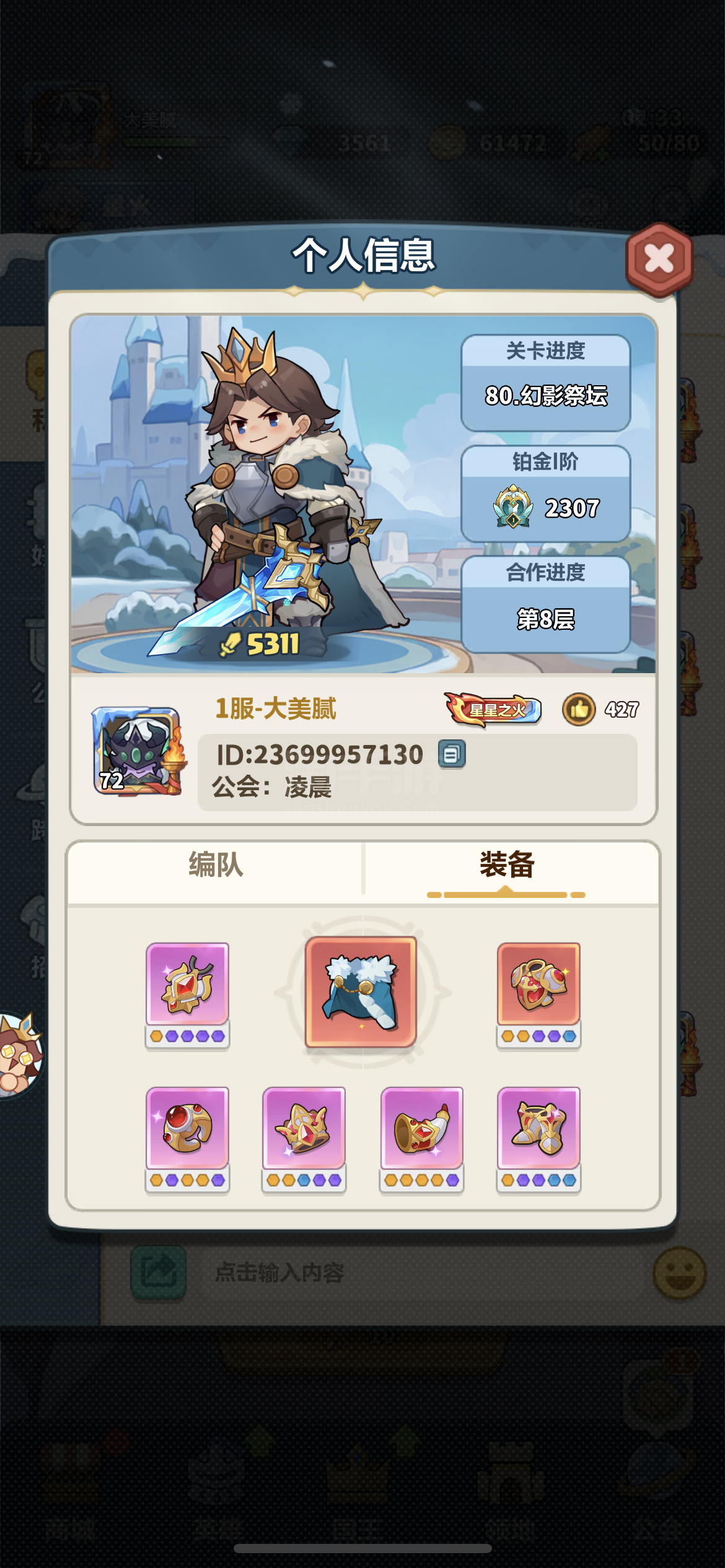Switch to the 编队 tab
The image size is (725, 1568).
[216, 865]
